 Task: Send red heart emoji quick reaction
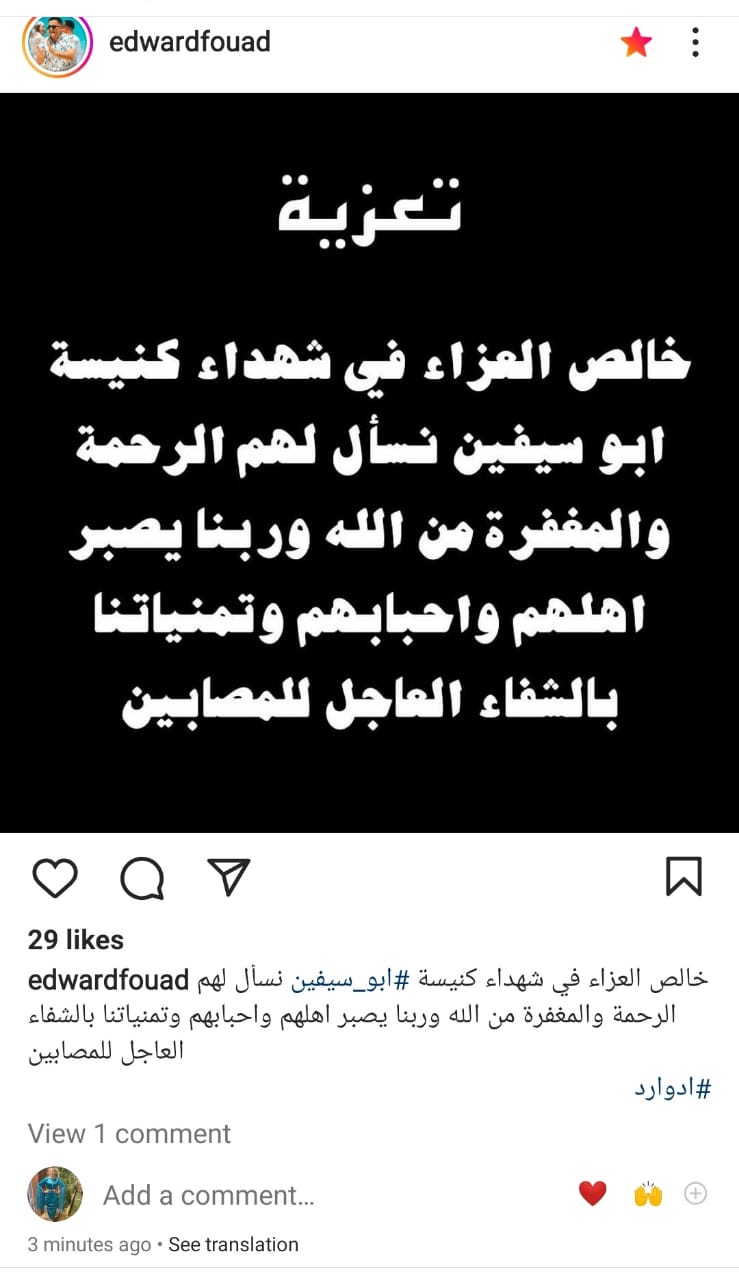[x=593, y=1193]
